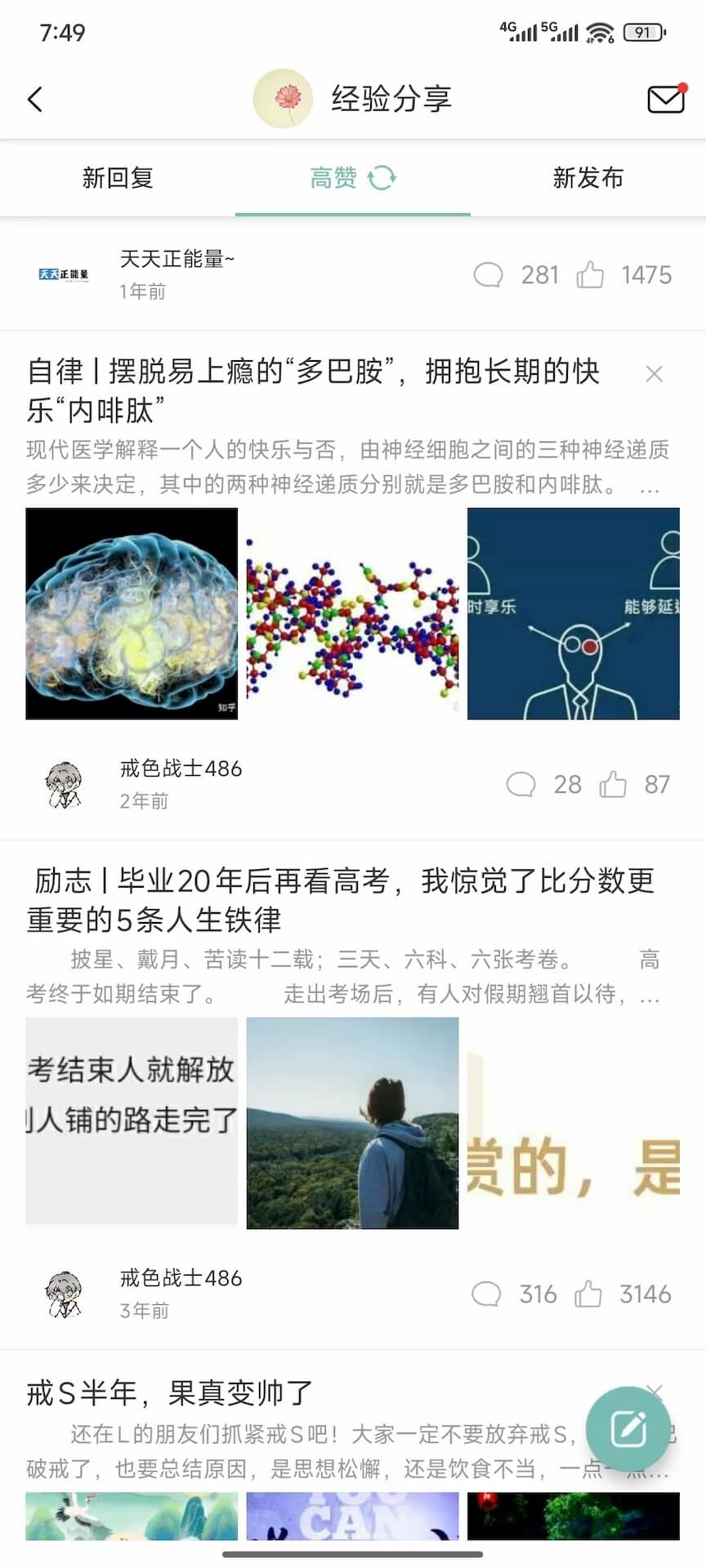Dismiss the 多巴胺 post with its X
Image resolution: width=706 pixels, height=1568 pixels.
(654, 374)
